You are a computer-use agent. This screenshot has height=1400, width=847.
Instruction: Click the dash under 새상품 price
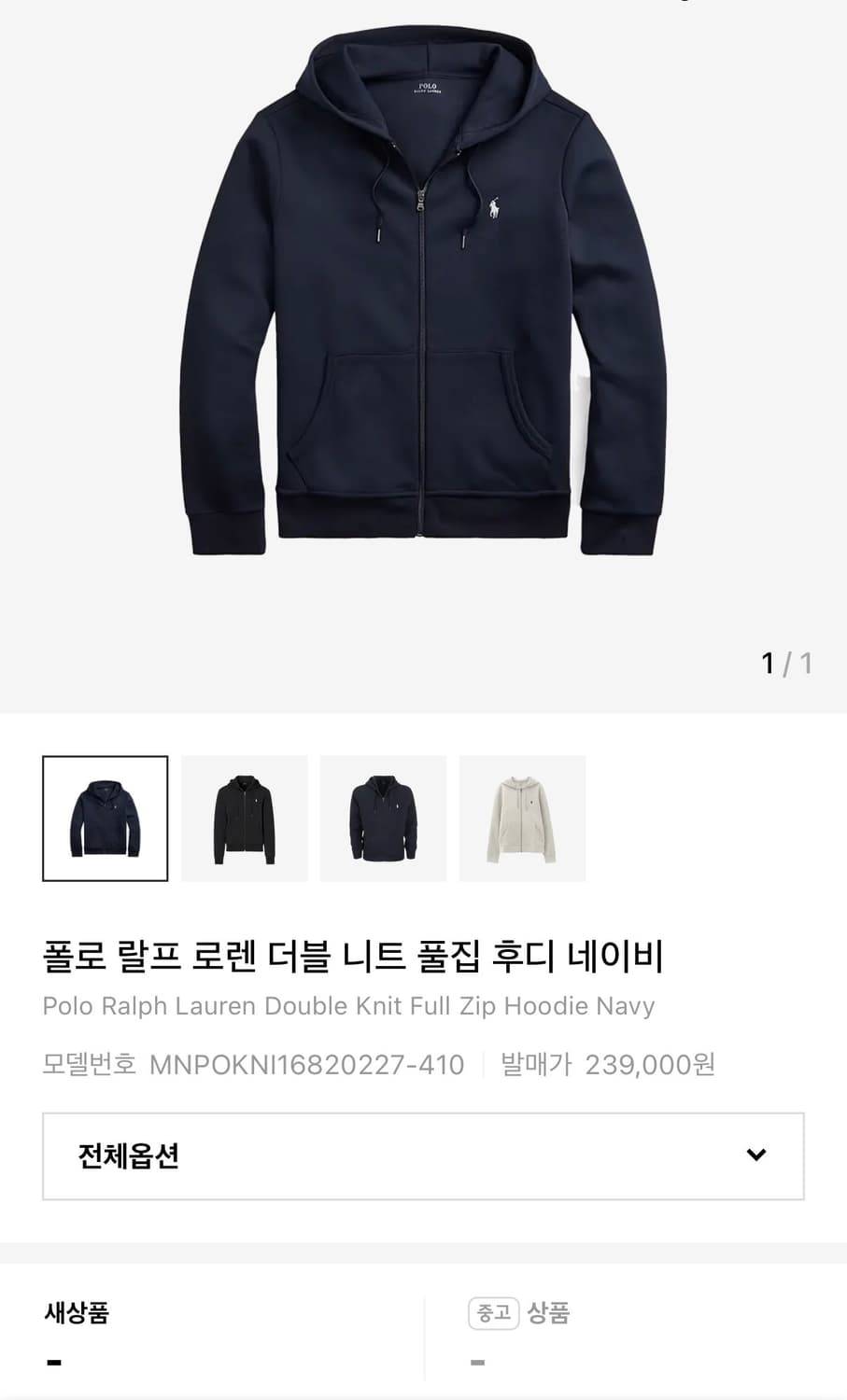(54, 1363)
